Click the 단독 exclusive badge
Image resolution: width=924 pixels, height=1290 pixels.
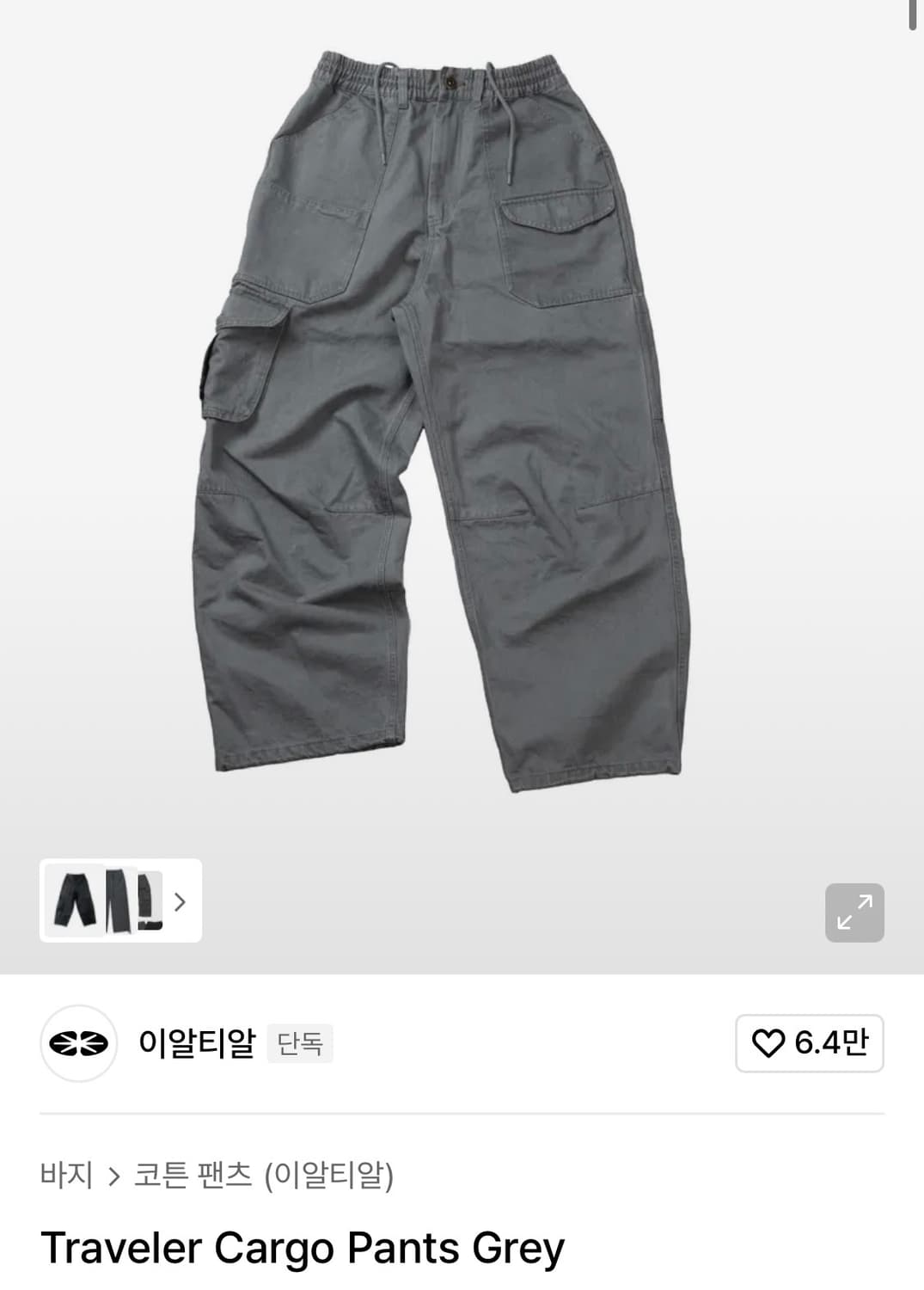pos(300,1043)
